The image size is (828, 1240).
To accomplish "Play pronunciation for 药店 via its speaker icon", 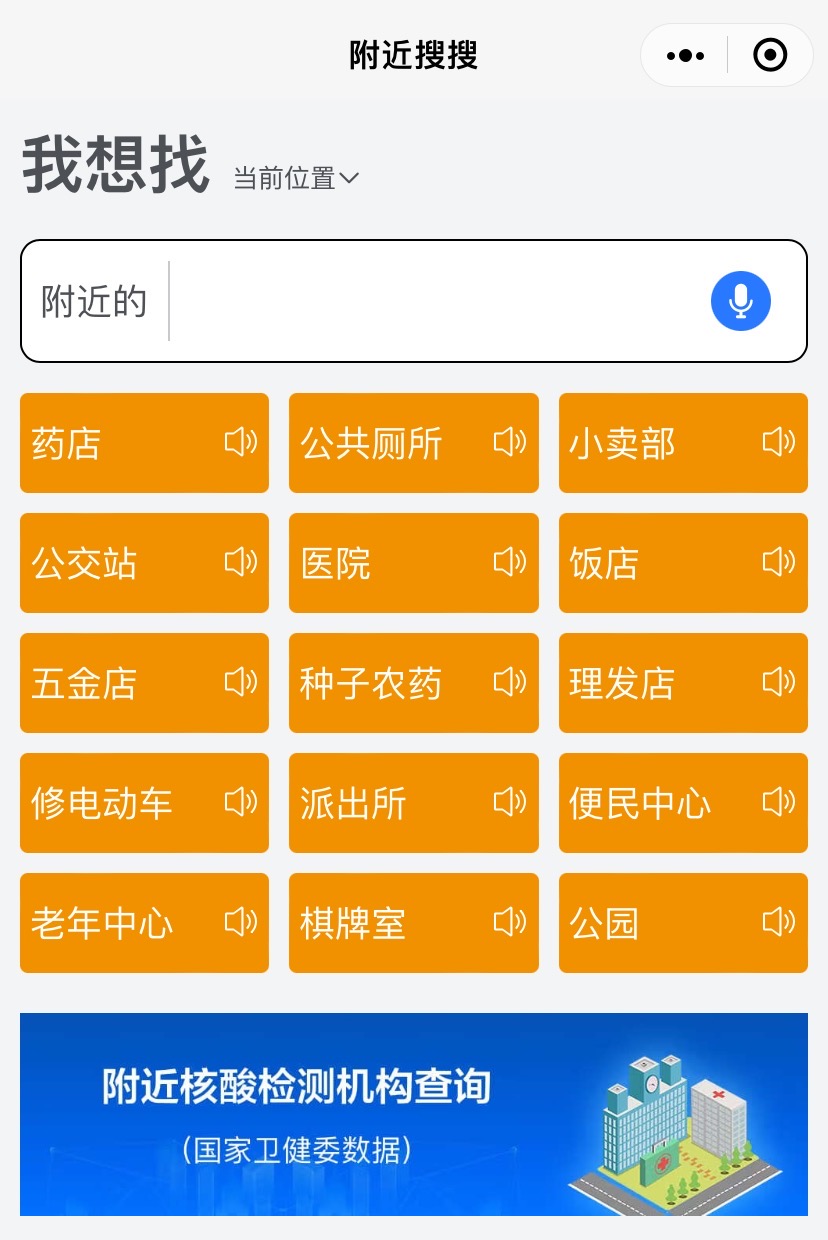I will (x=240, y=443).
